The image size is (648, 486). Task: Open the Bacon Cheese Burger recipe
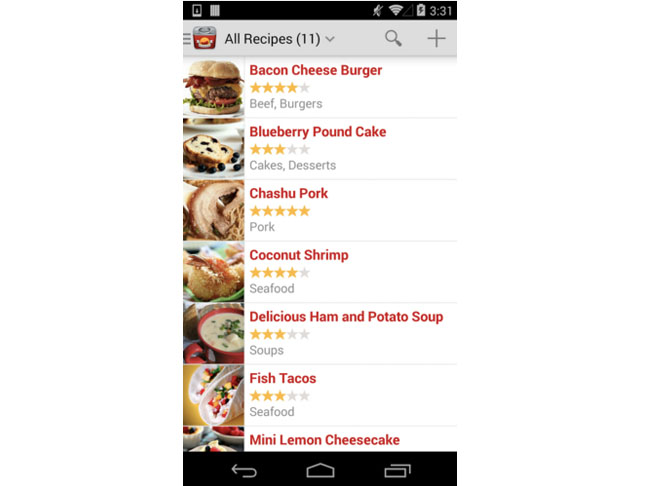[x=315, y=71]
